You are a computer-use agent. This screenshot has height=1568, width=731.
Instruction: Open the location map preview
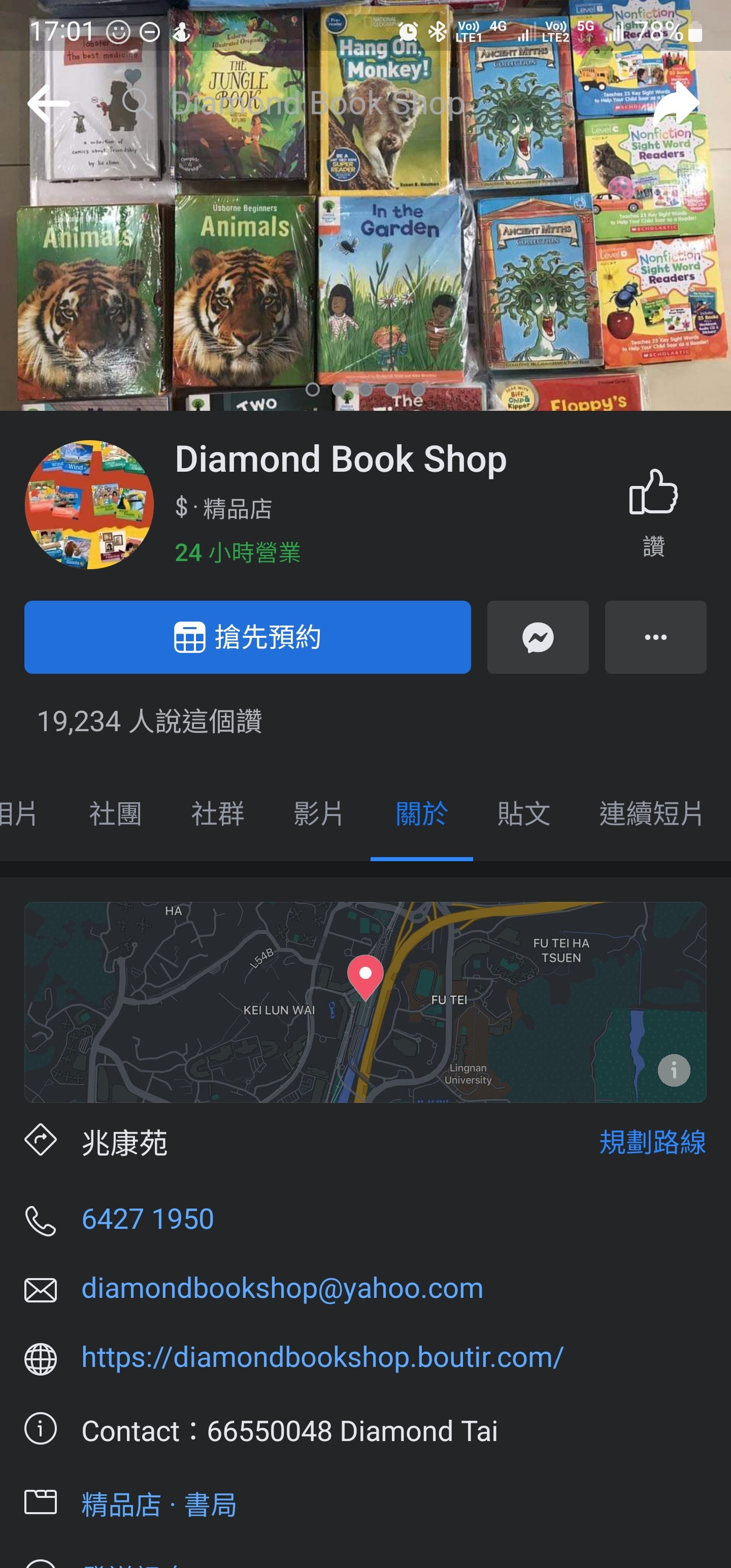tap(365, 1002)
